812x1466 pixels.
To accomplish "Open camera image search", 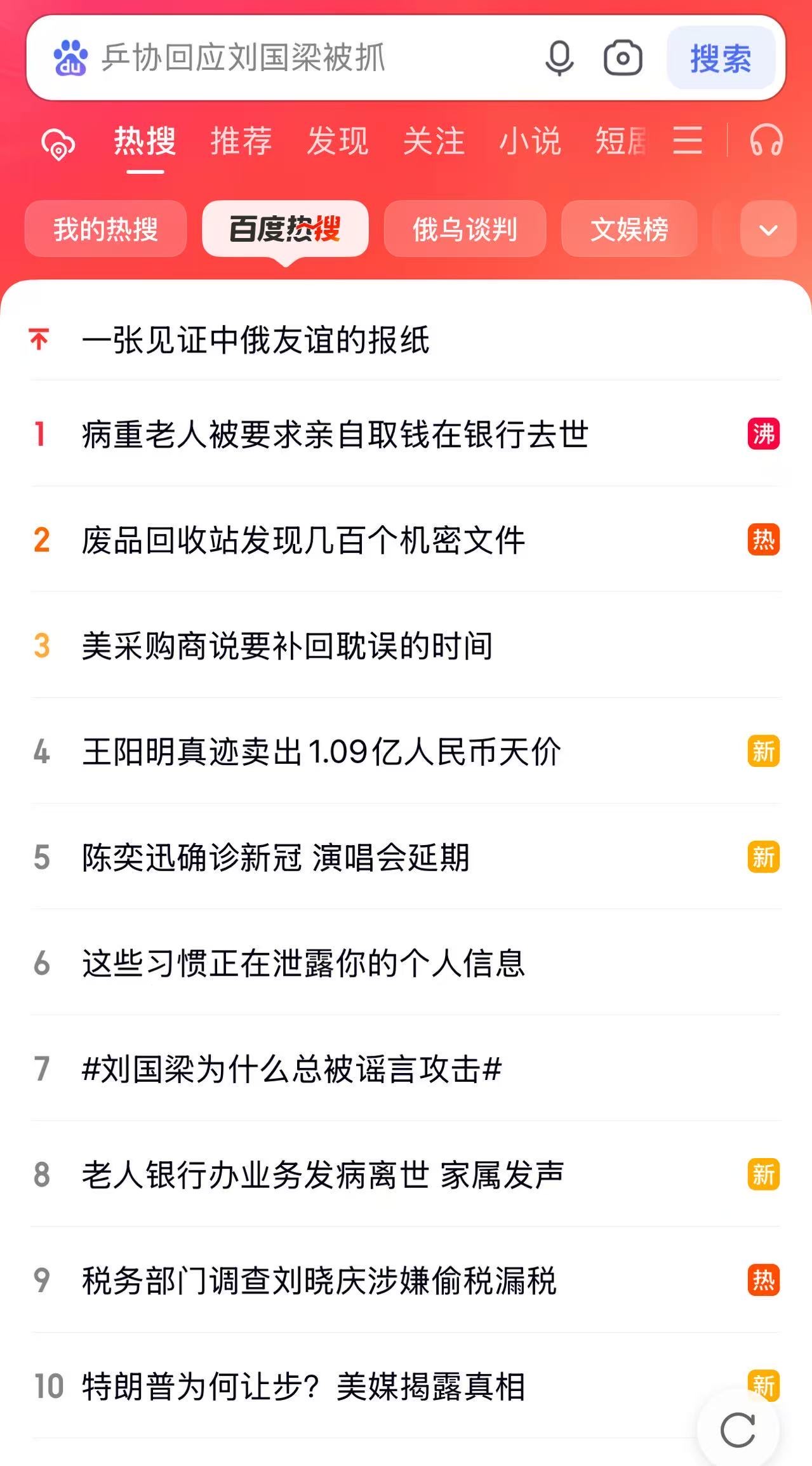I will point(622,58).
